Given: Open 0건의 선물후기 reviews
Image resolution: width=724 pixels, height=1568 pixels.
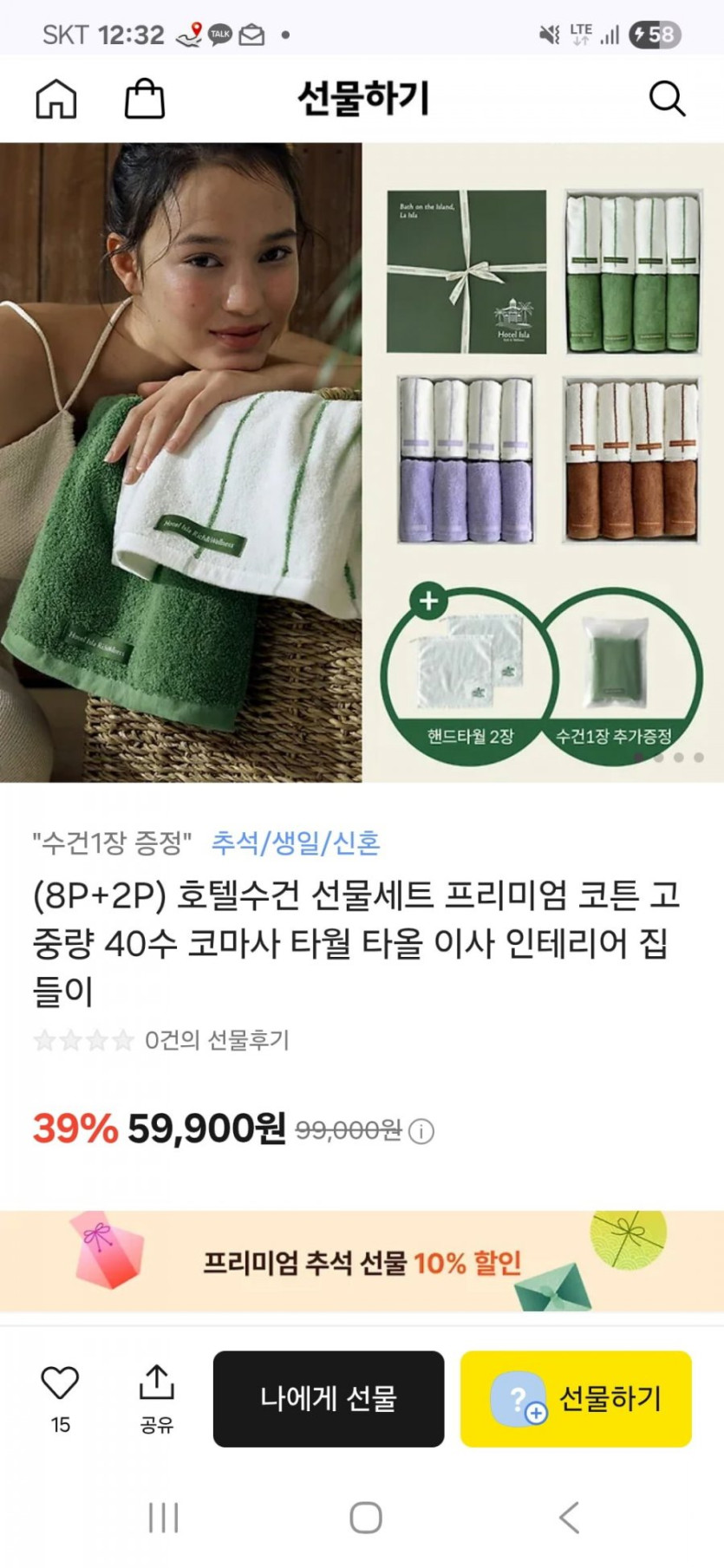Looking at the screenshot, I should [217, 1039].
